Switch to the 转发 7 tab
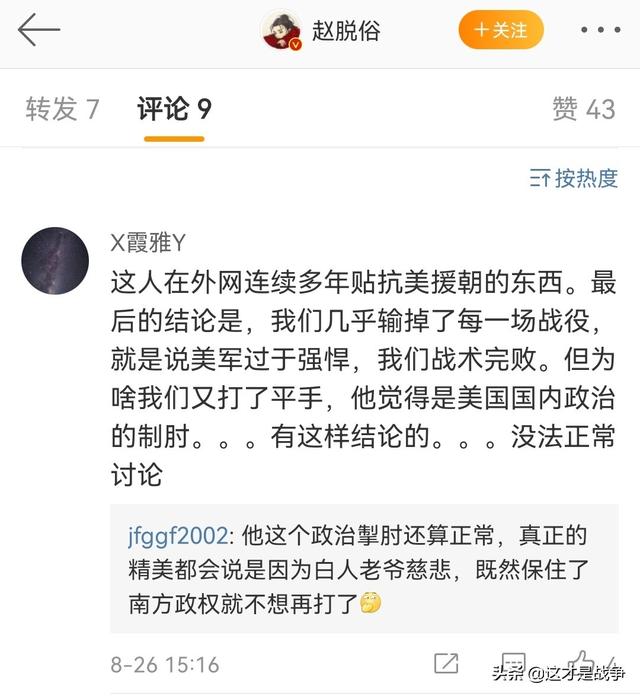This screenshot has width=640, height=696. (x=62, y=109)
